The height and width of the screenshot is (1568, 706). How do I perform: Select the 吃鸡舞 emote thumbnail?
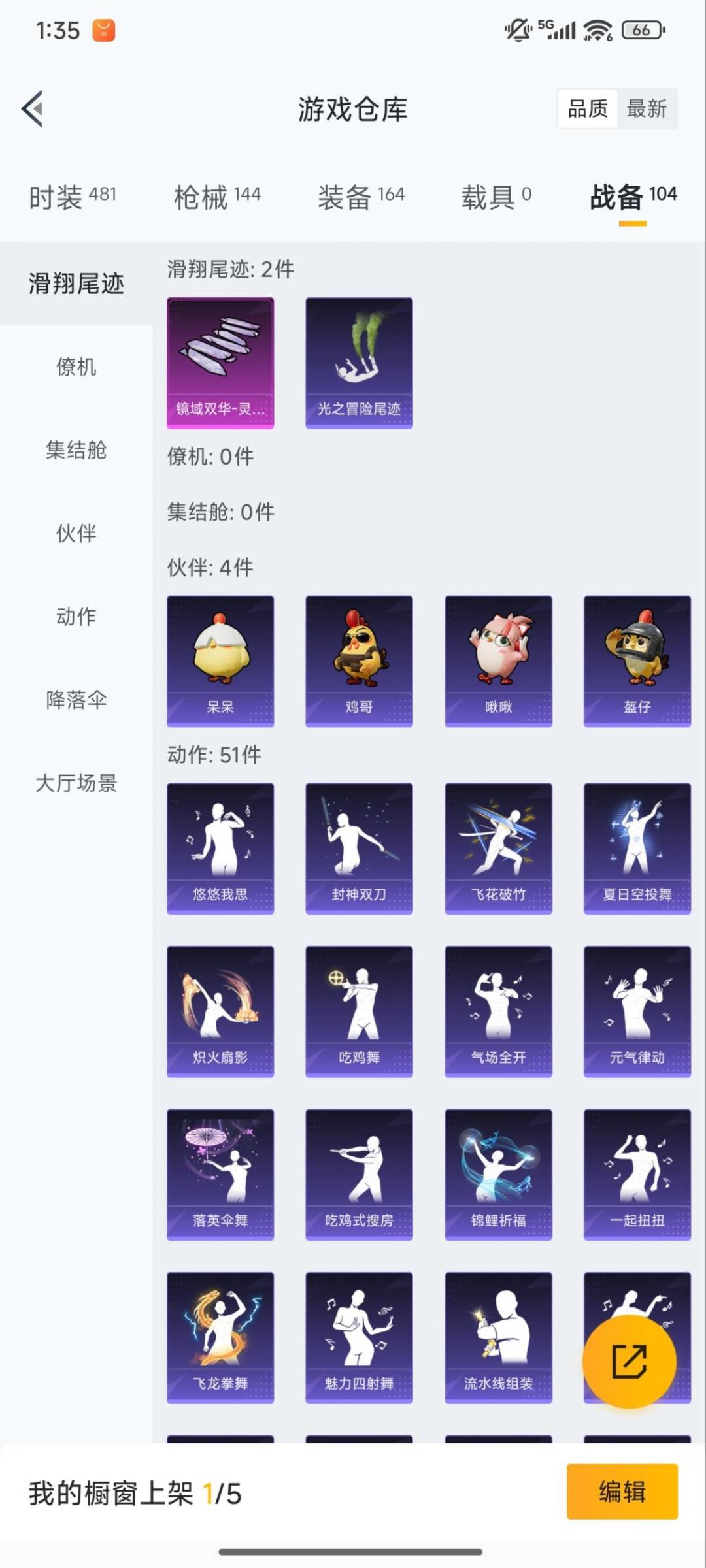tap(359, 1009)
